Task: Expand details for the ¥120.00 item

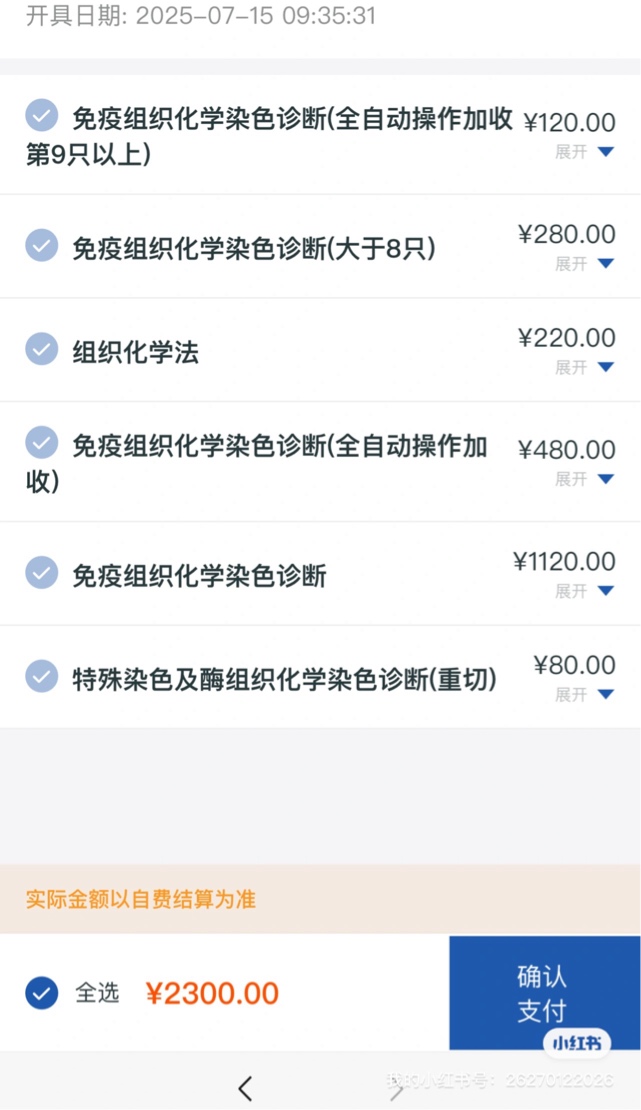Action: coord(584,151)
